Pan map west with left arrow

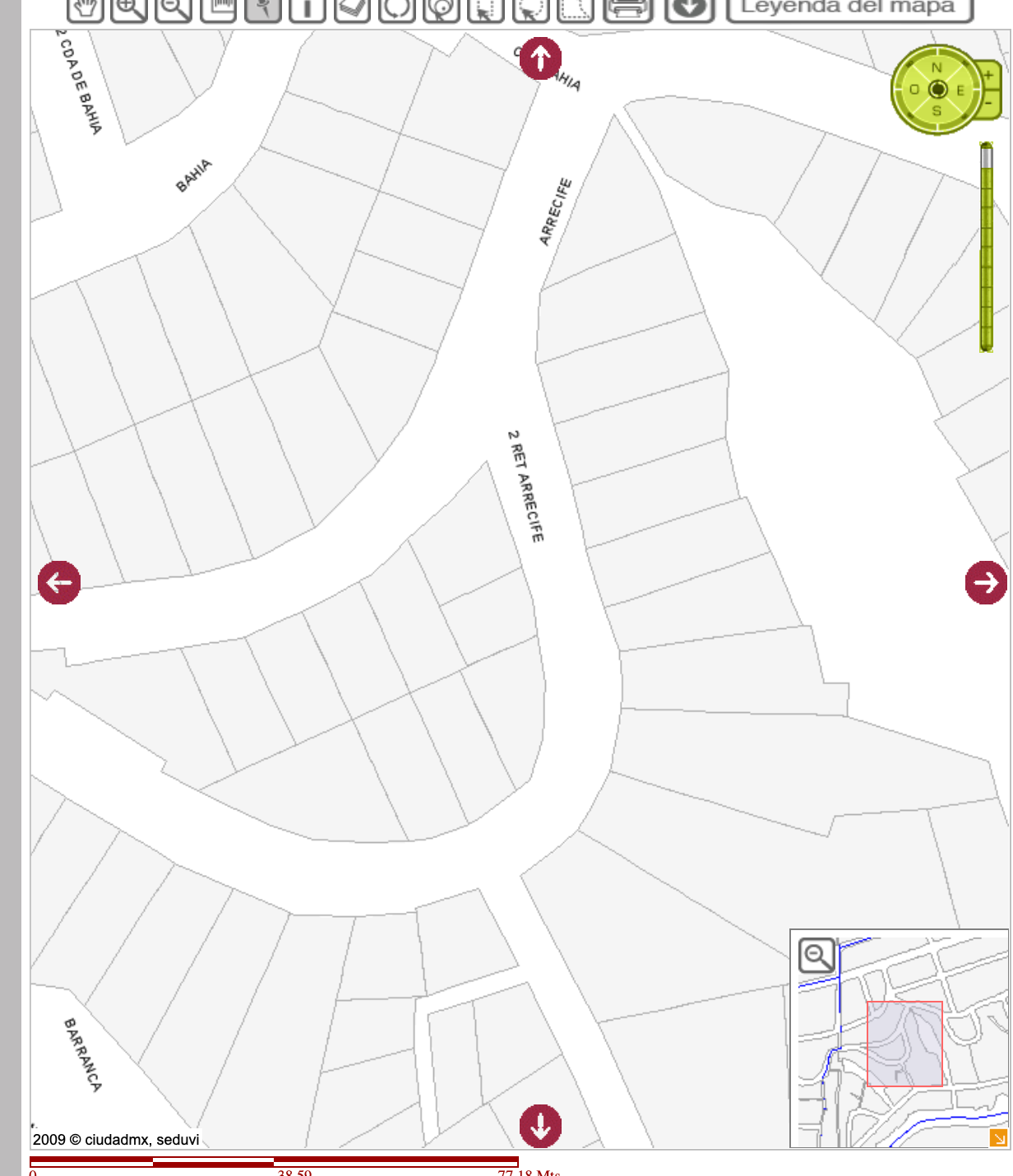59,583
